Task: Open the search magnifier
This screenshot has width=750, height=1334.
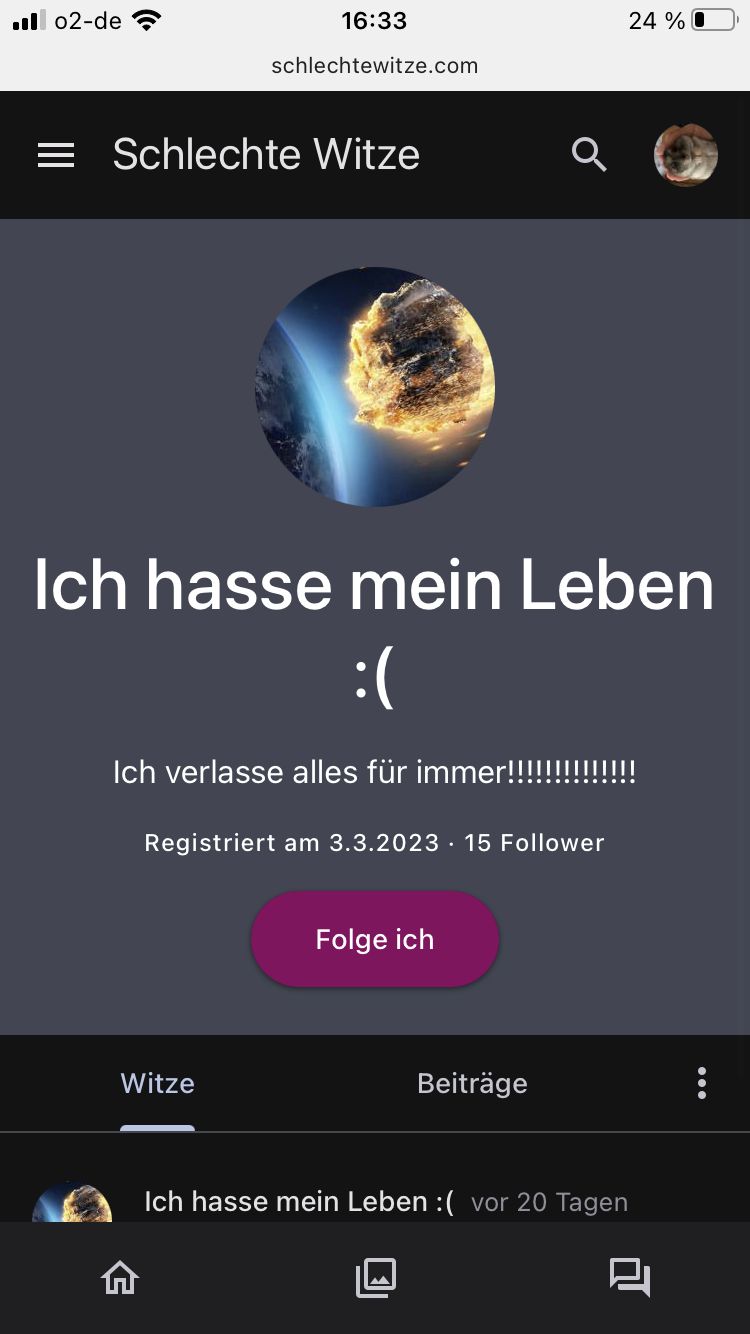Action: coord(589,155)
